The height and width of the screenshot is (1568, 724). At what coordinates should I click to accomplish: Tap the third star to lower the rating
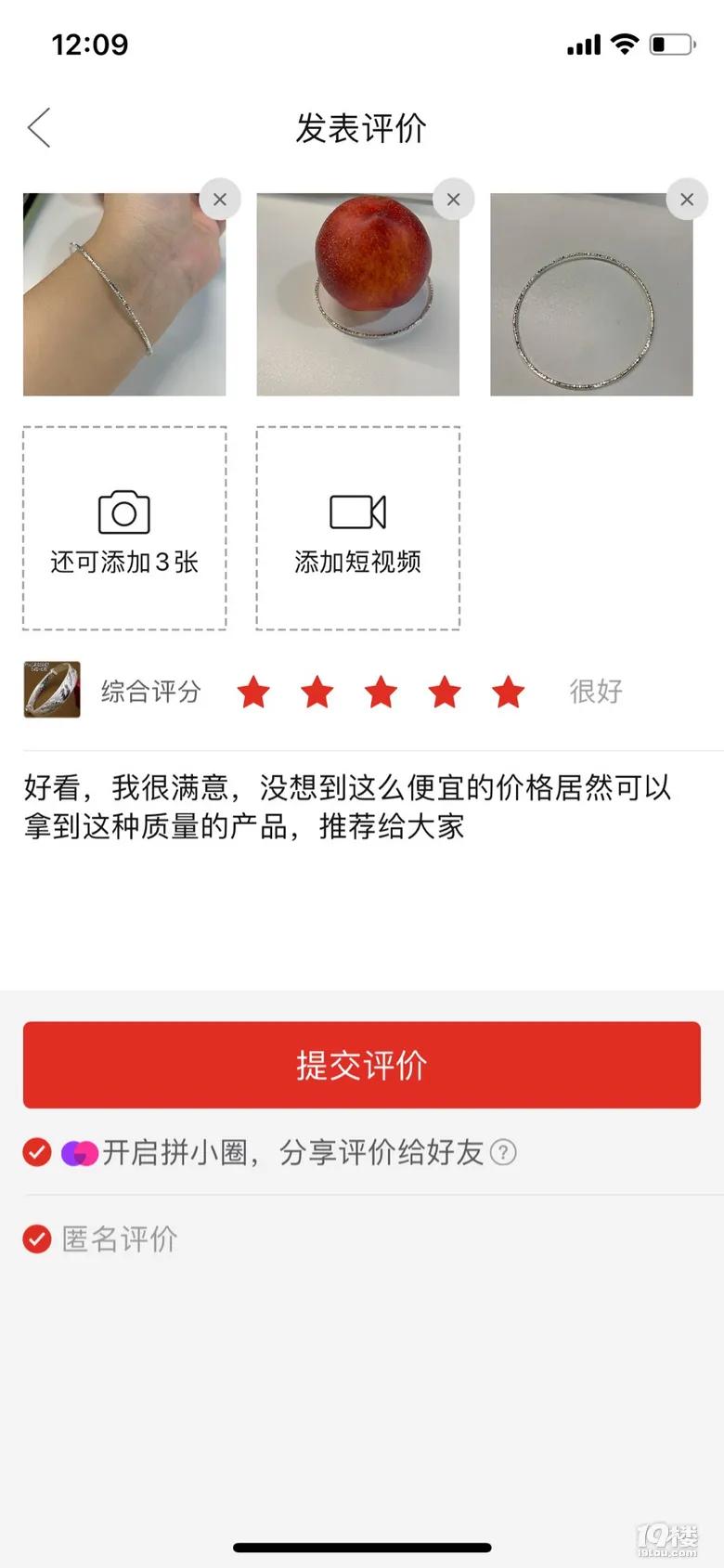click(380, 692)
